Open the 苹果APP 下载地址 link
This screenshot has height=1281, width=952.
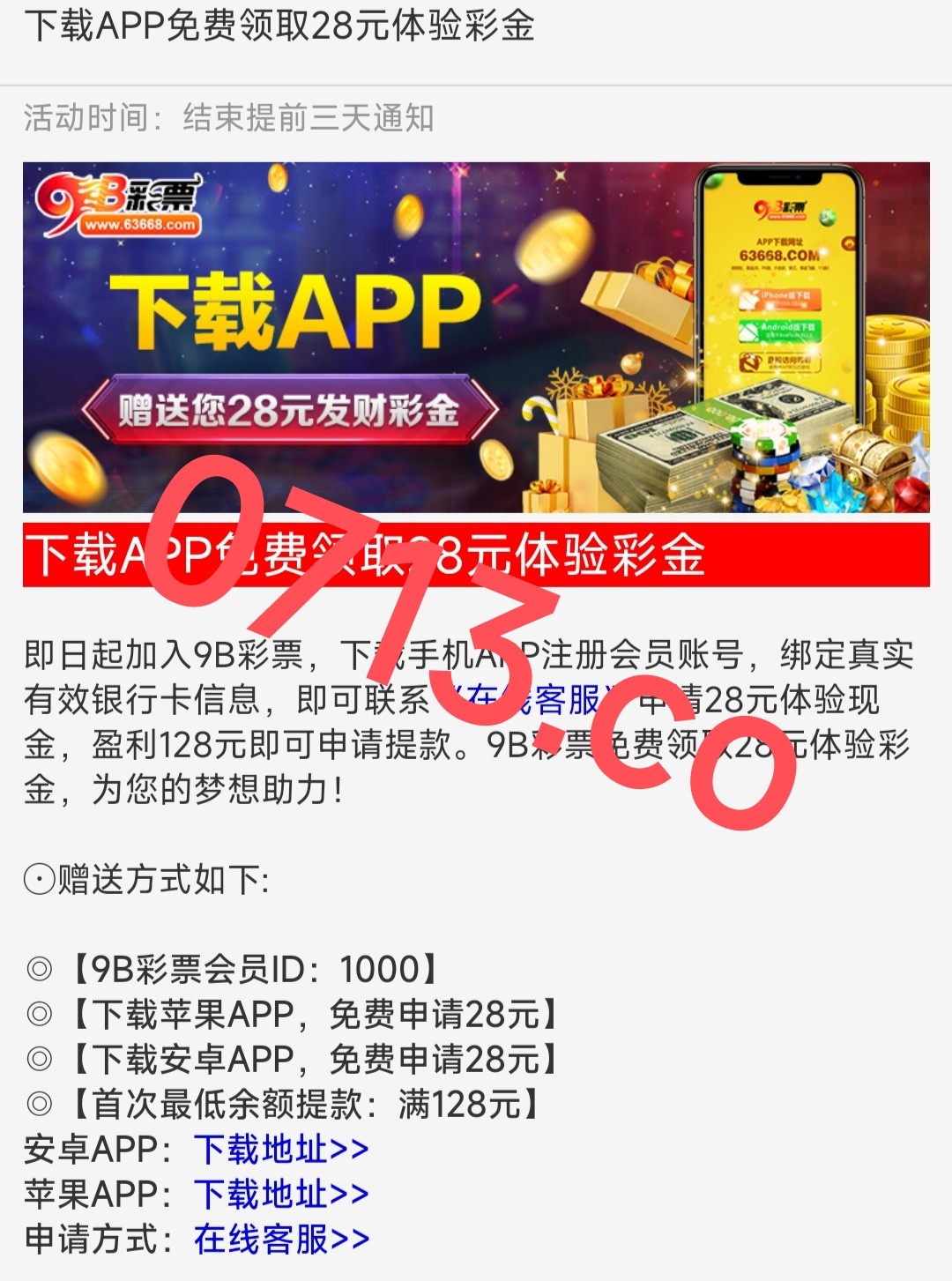click(x=281, y=1195)
